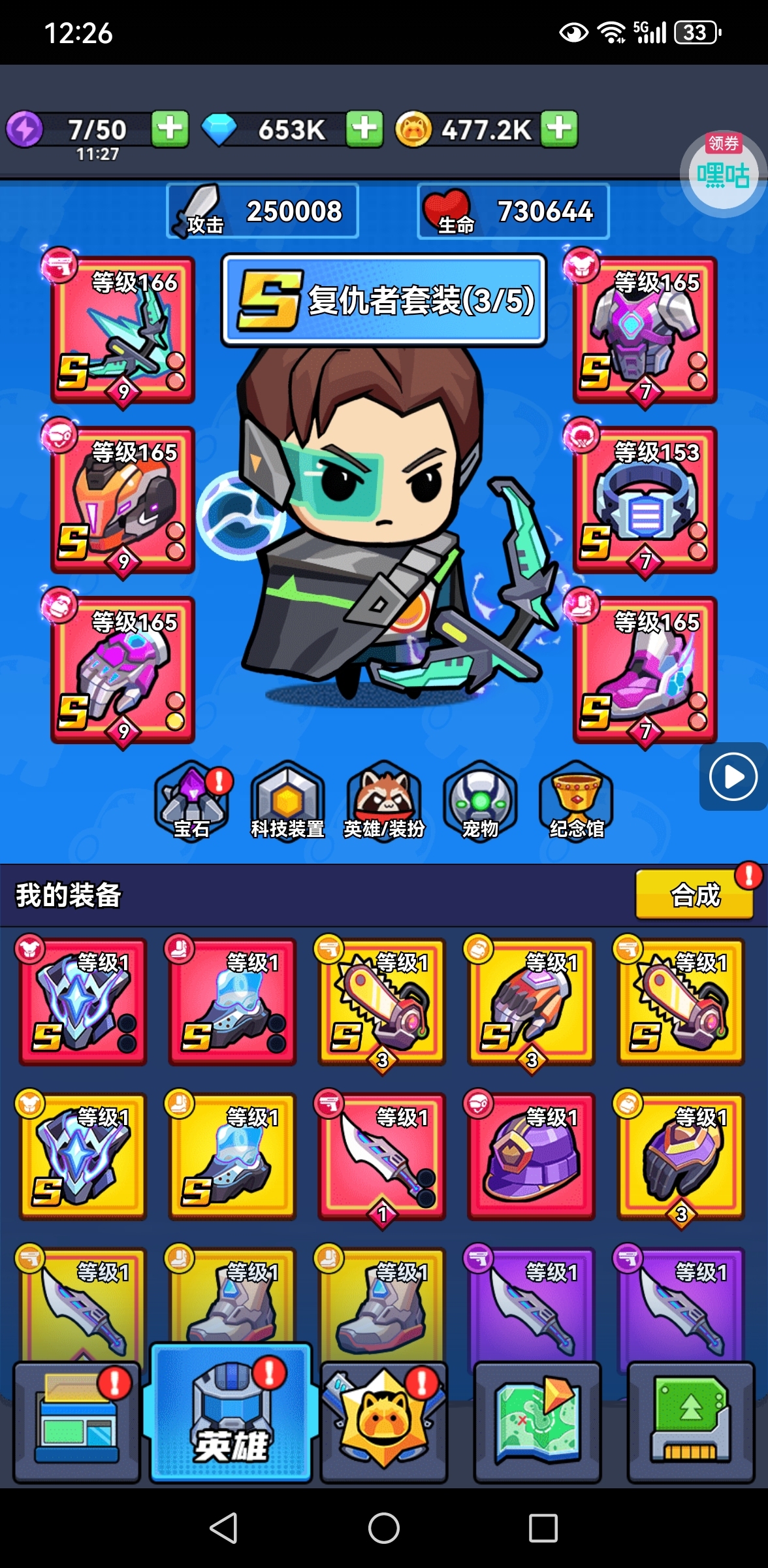Go back with the system back button
This screenshot has width=768, height=1568.
click(223, 1528)
